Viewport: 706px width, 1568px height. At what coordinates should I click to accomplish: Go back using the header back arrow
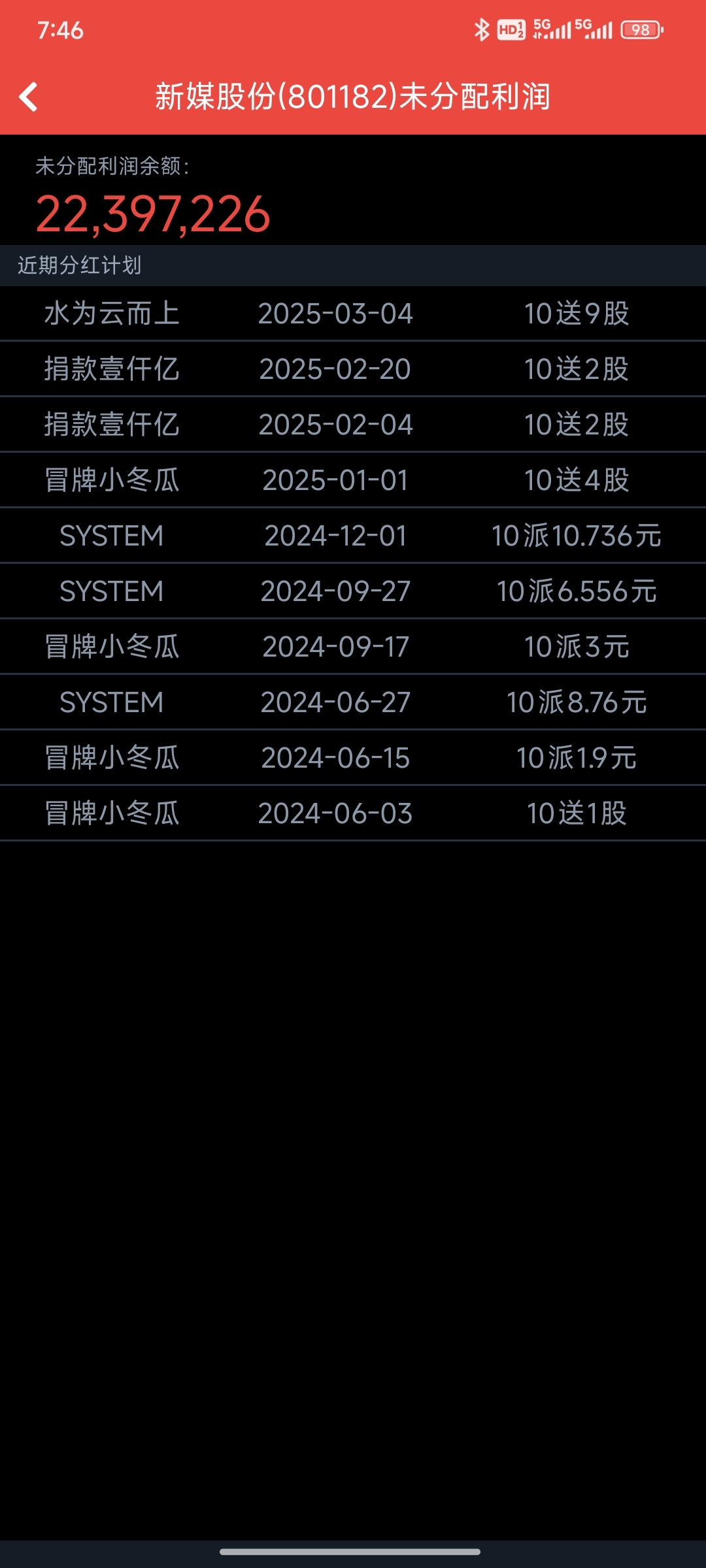29,97
